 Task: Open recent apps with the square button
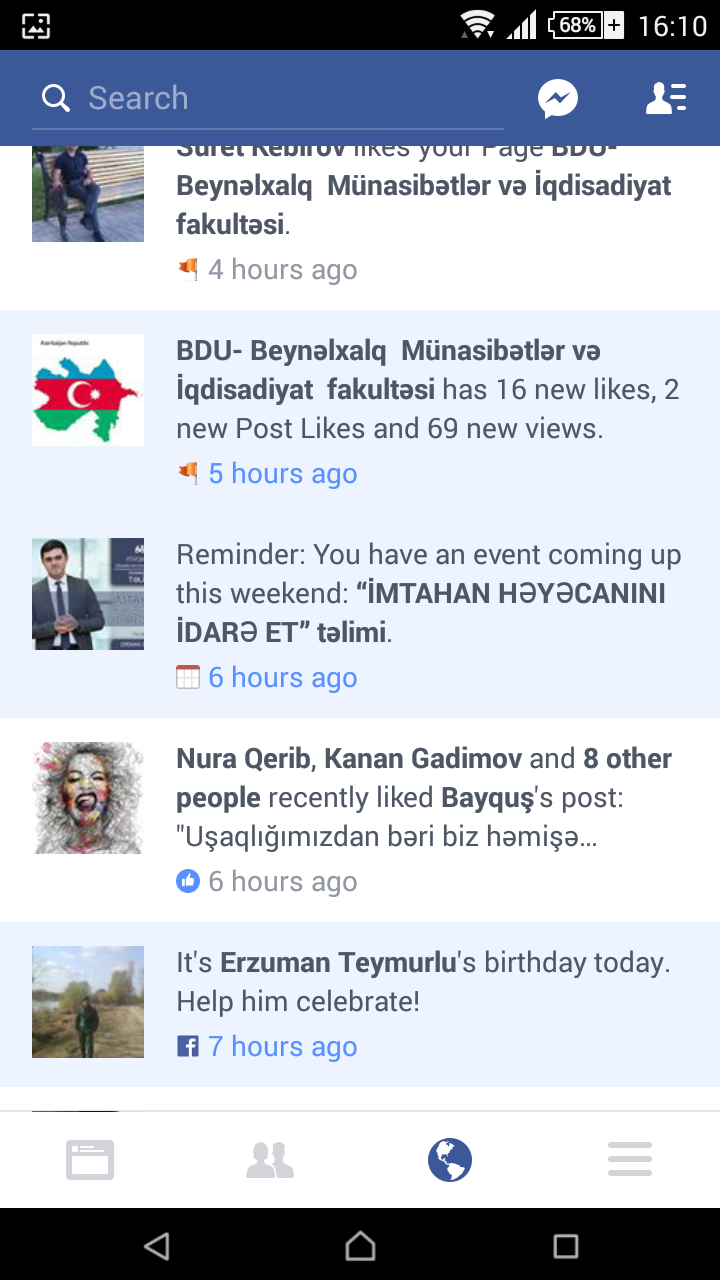pos(564,1246)
